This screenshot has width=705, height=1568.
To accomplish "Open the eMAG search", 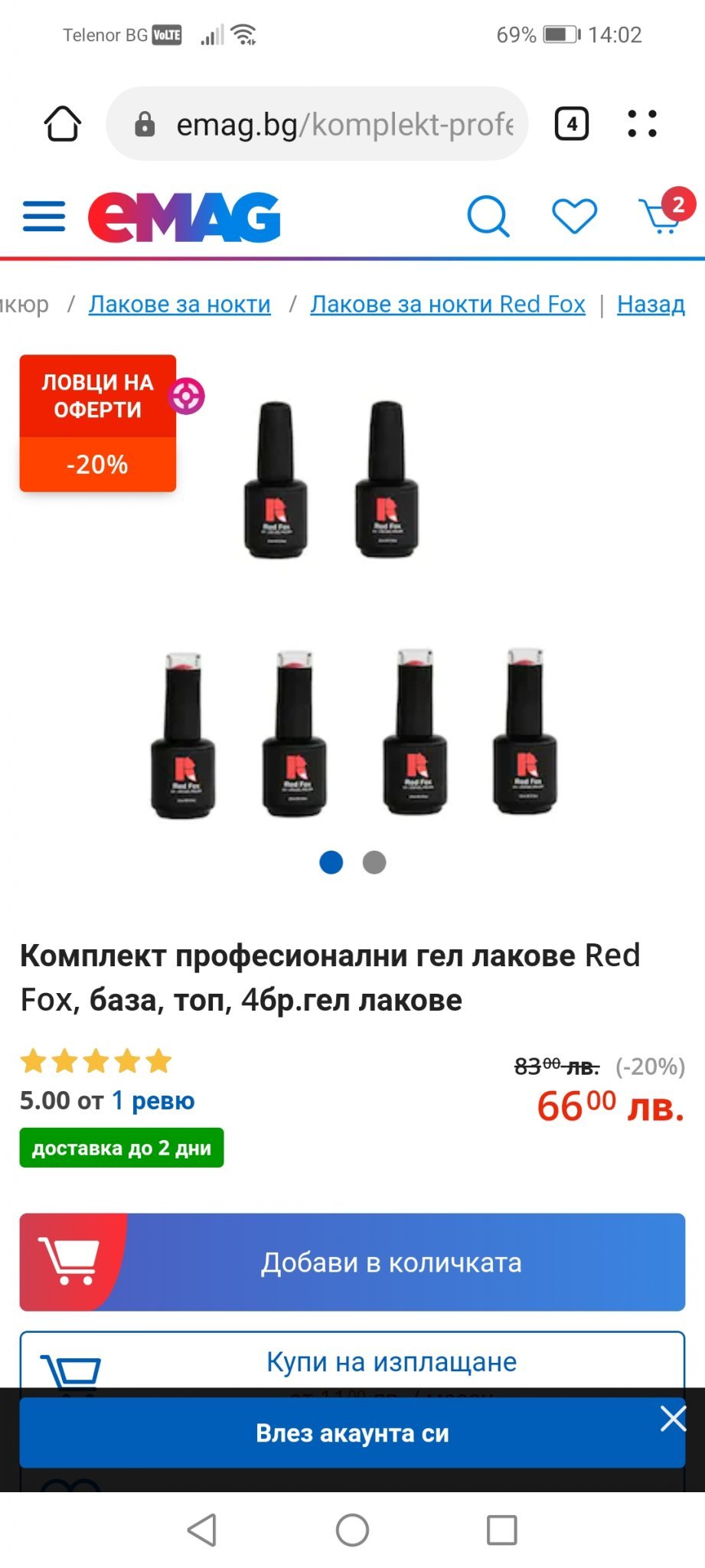I will point(488,216).
